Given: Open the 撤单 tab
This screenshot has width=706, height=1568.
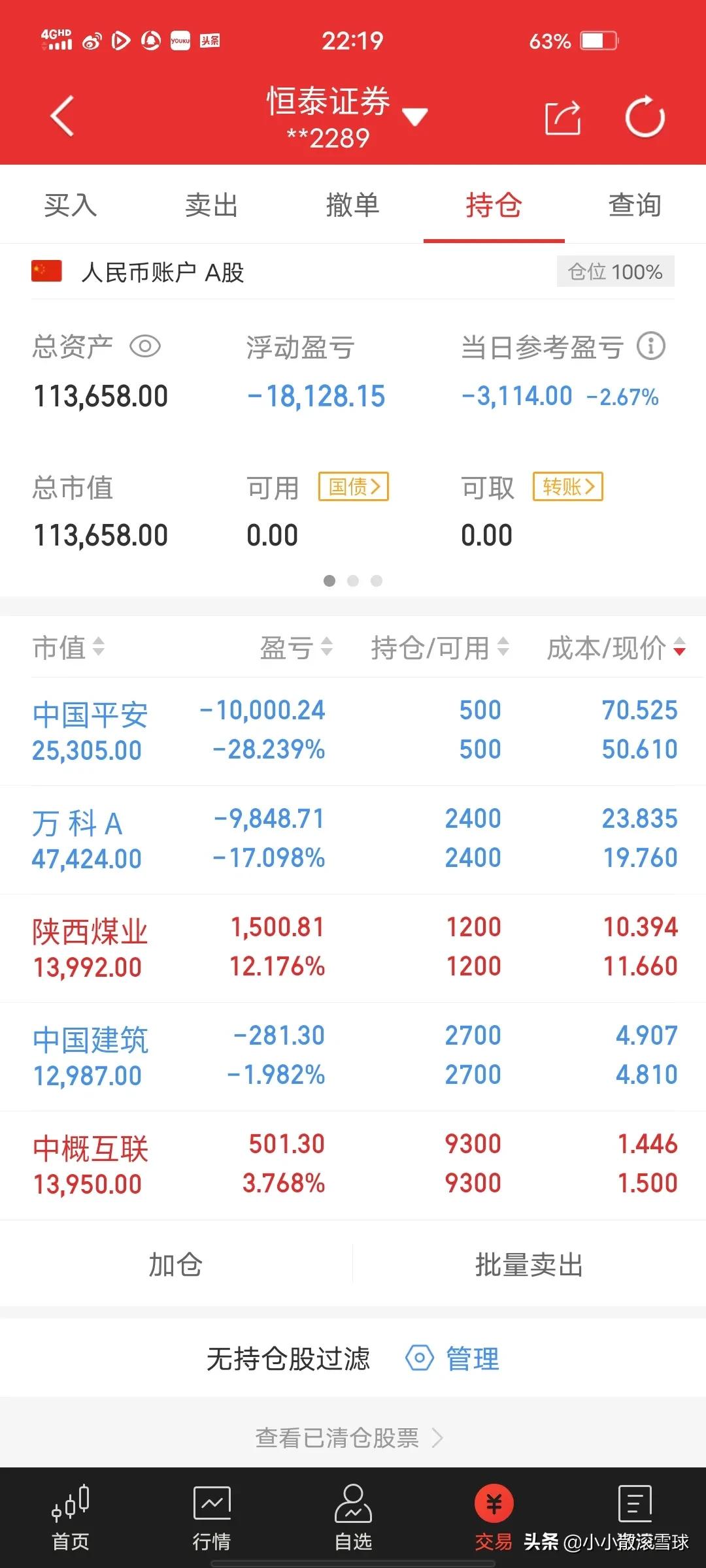Looking at the screenshot, I should pos(353,205).
